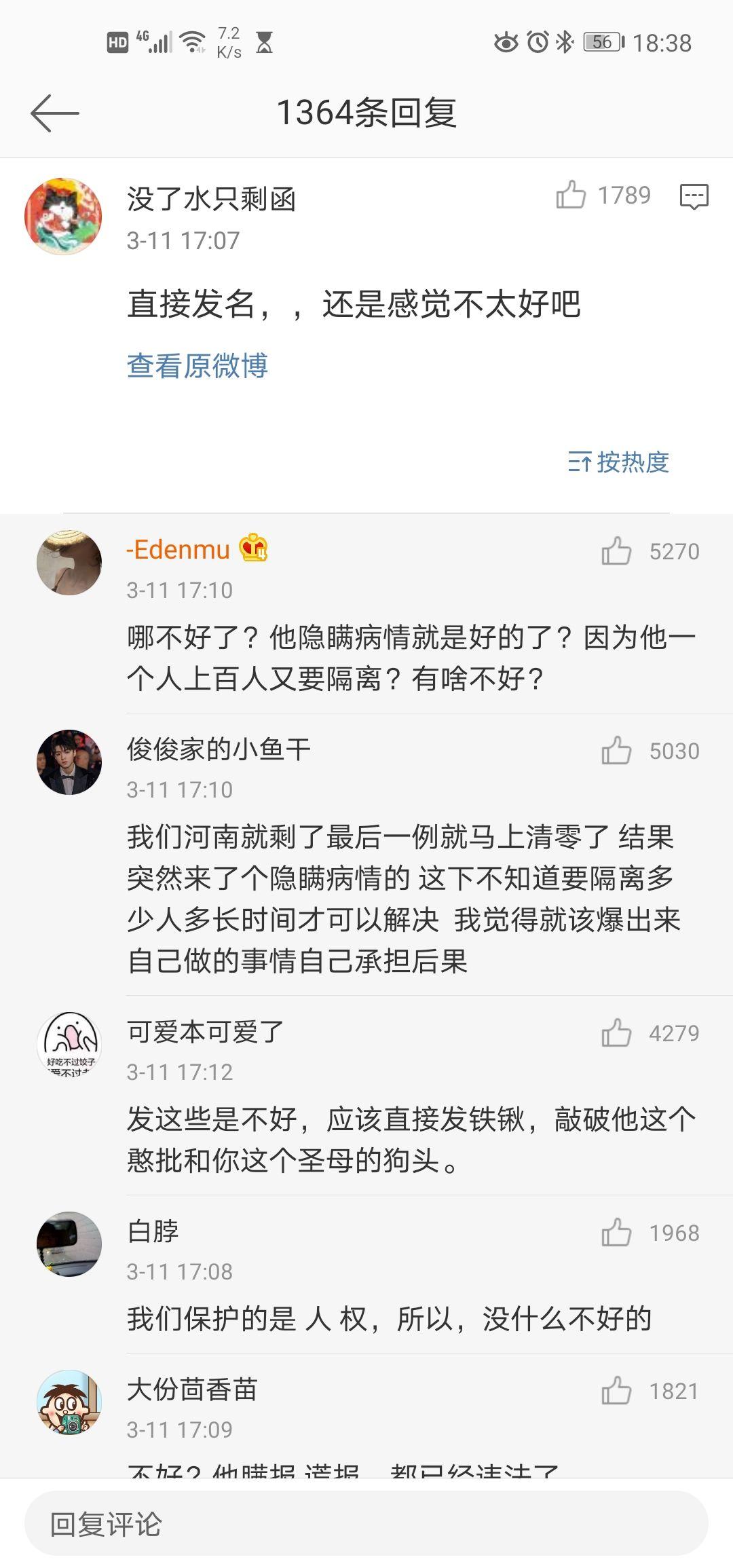
Task: Go back using the top-left arrow
Action: pos(55,113)
